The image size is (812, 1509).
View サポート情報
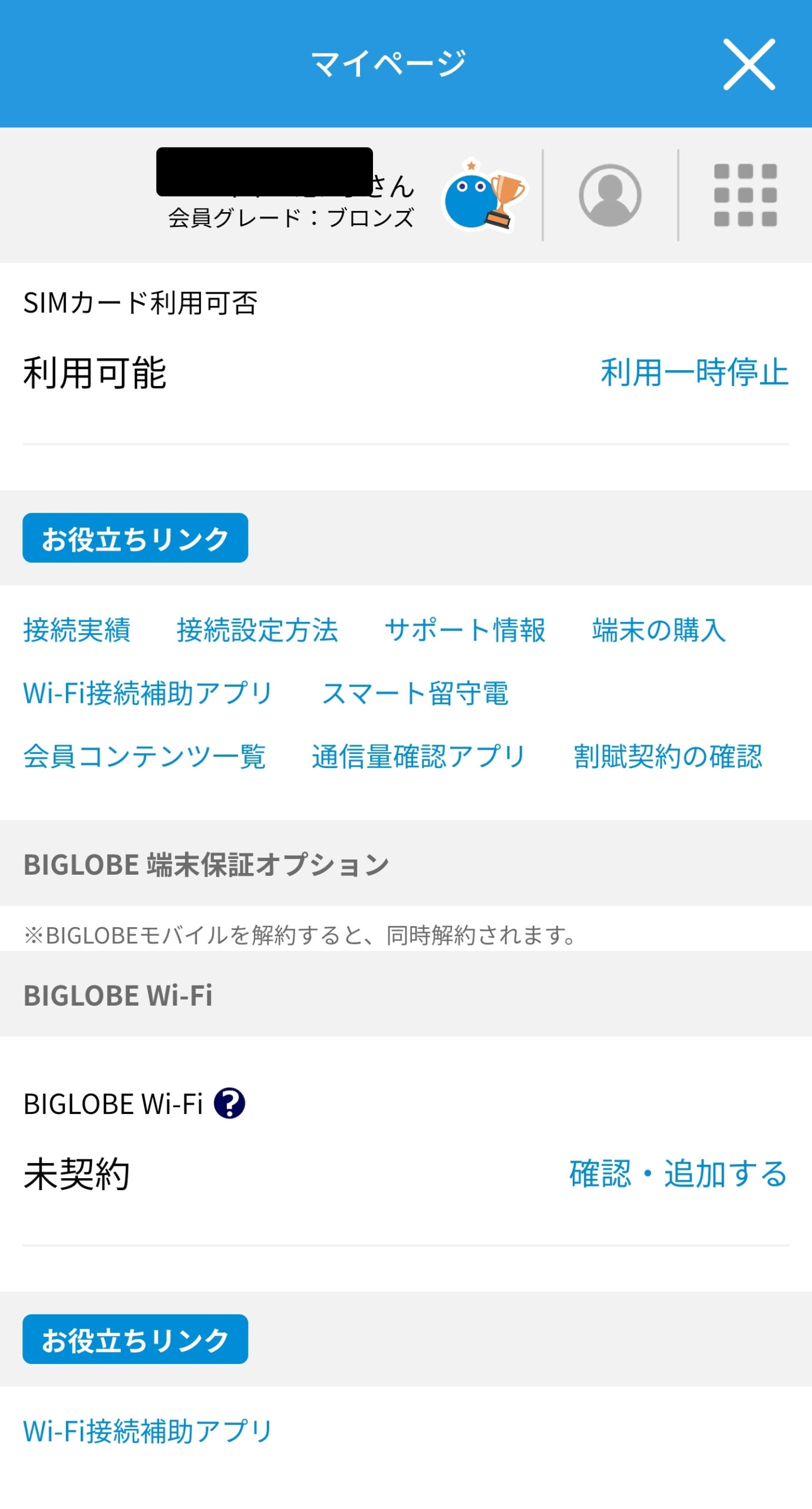[465, 630]
